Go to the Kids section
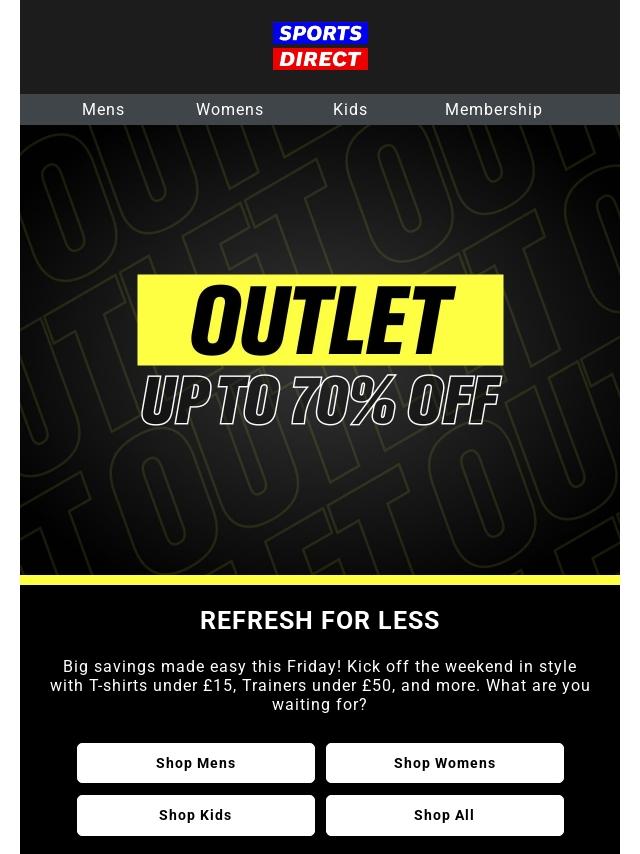Viewport: 640px width, 854px height. pyautogui.click(x=350, y=110)
